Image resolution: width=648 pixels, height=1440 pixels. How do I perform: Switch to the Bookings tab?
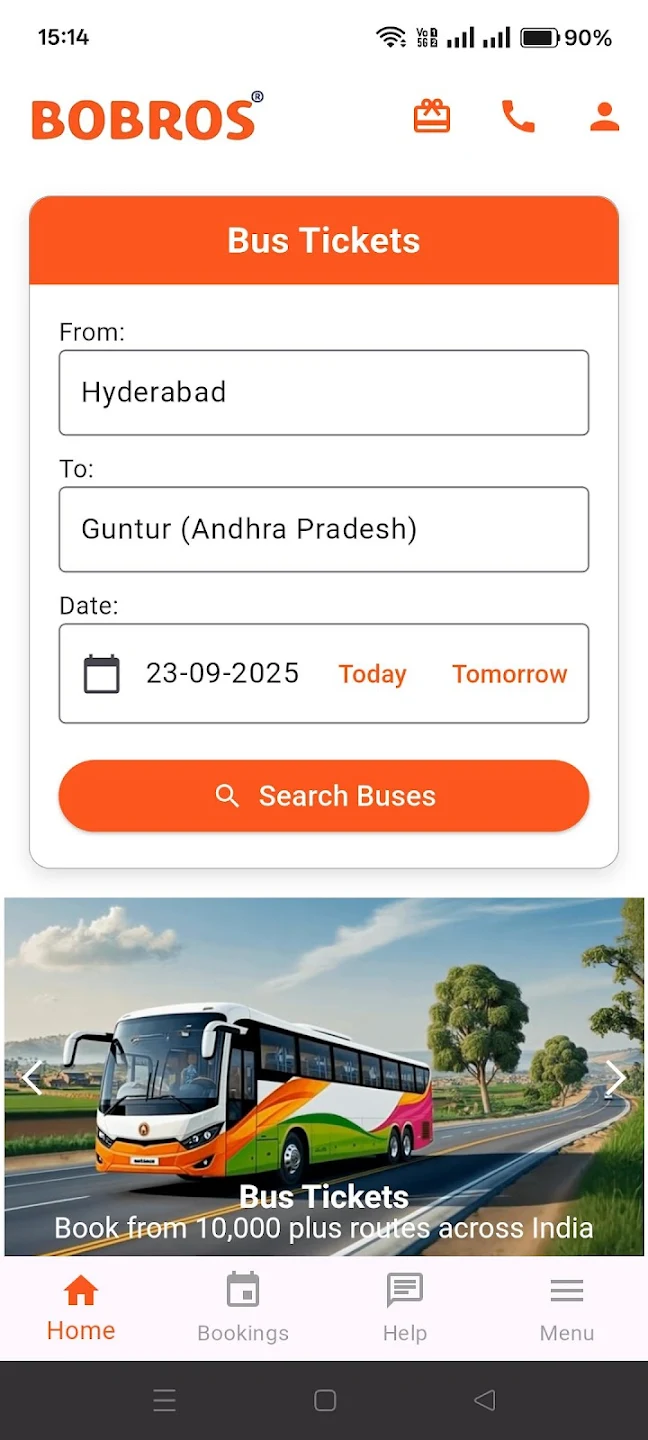pos(243,1308)
